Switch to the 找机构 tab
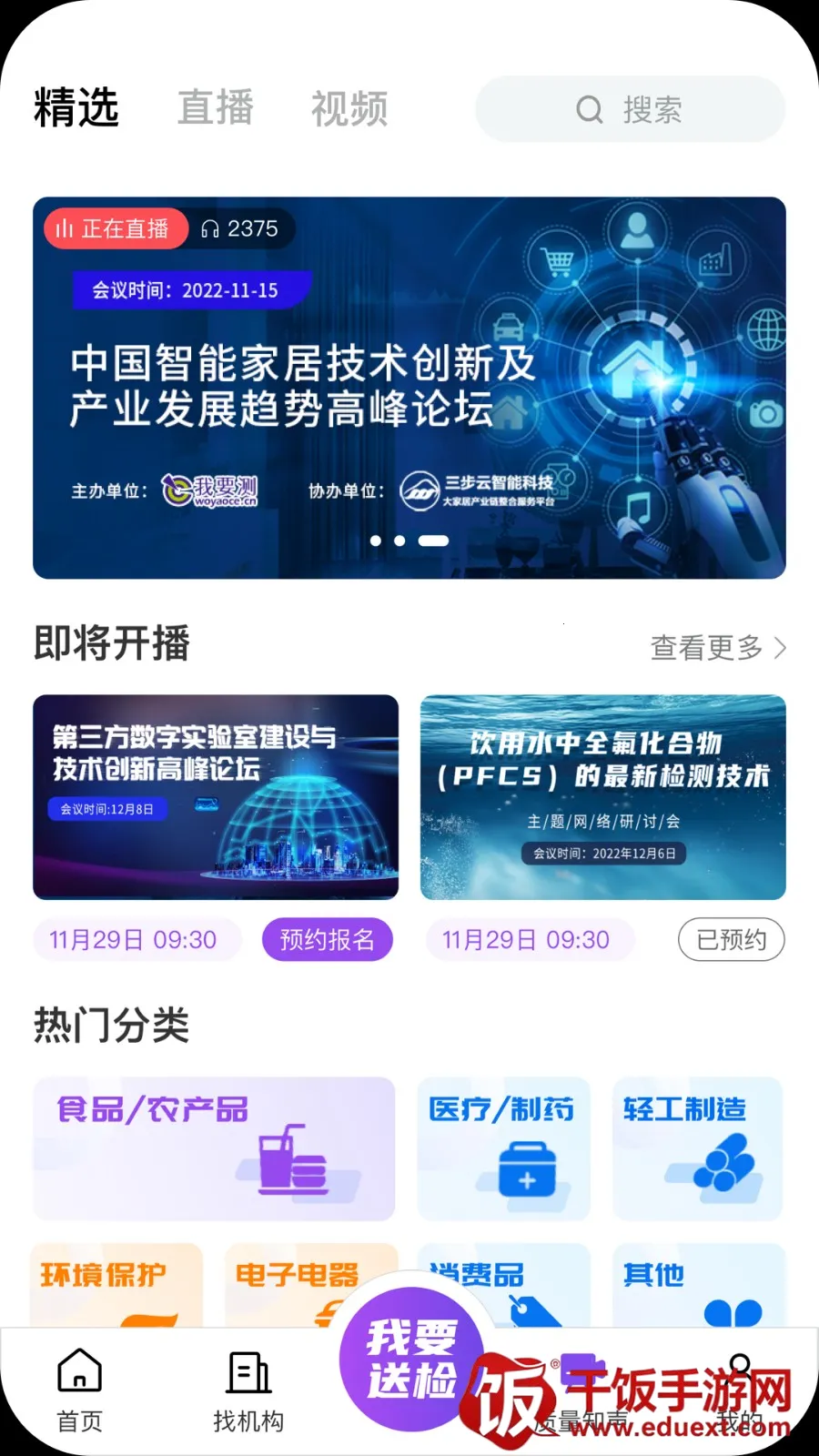Image resolution: width=819 pixels, height=1456 pixels. pyautogui.click(x=248, y=1390)
